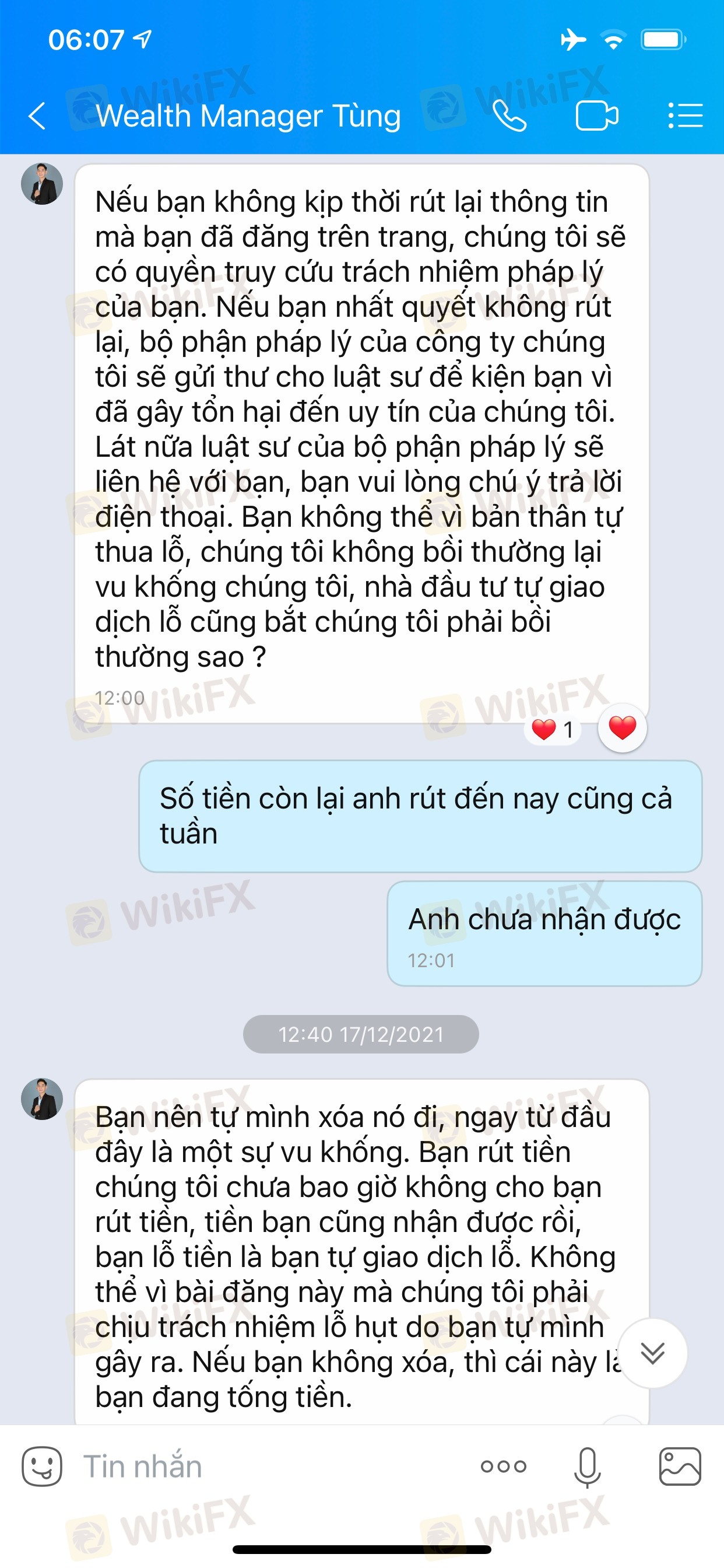The width and height of the screenshot is (724, 1568).
Task: Focus the Tin nhắn message field
Action: [x=274, y=1466]
